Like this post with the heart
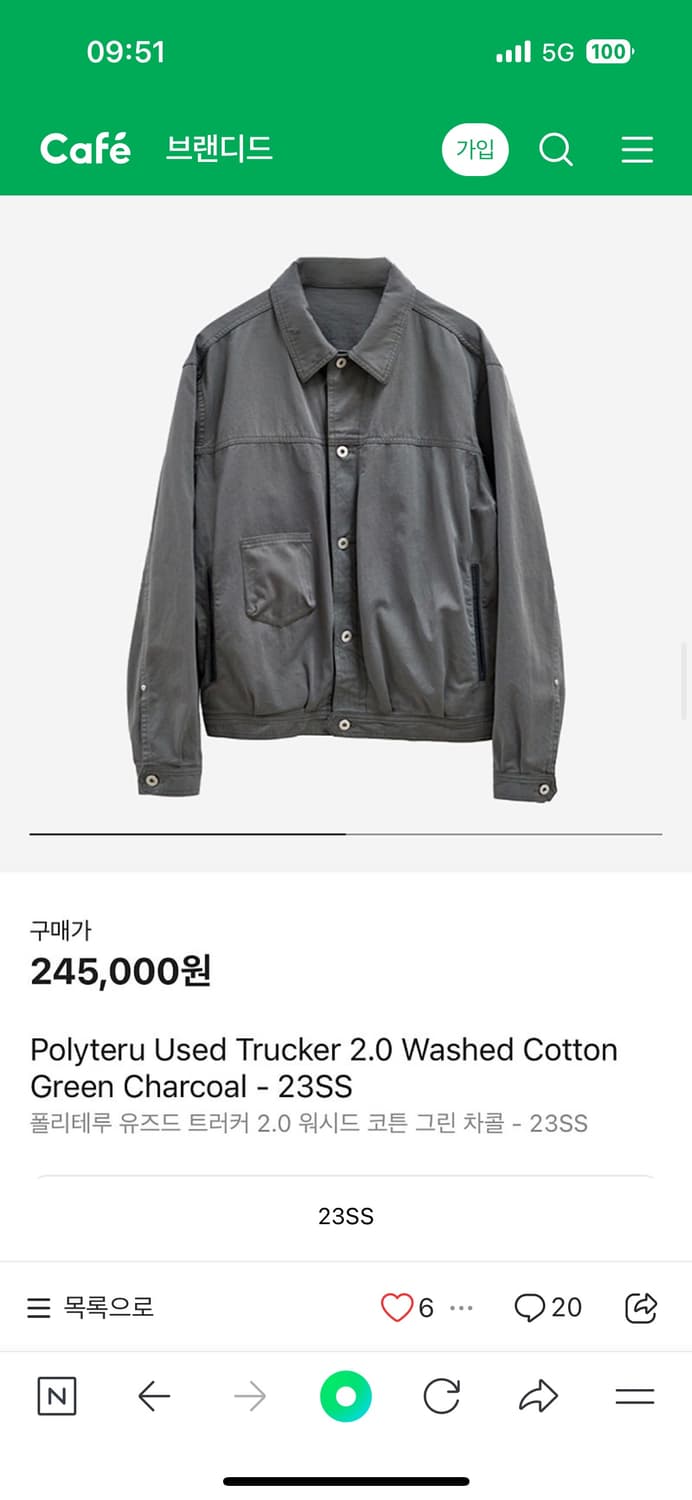 click(397, 1307)
